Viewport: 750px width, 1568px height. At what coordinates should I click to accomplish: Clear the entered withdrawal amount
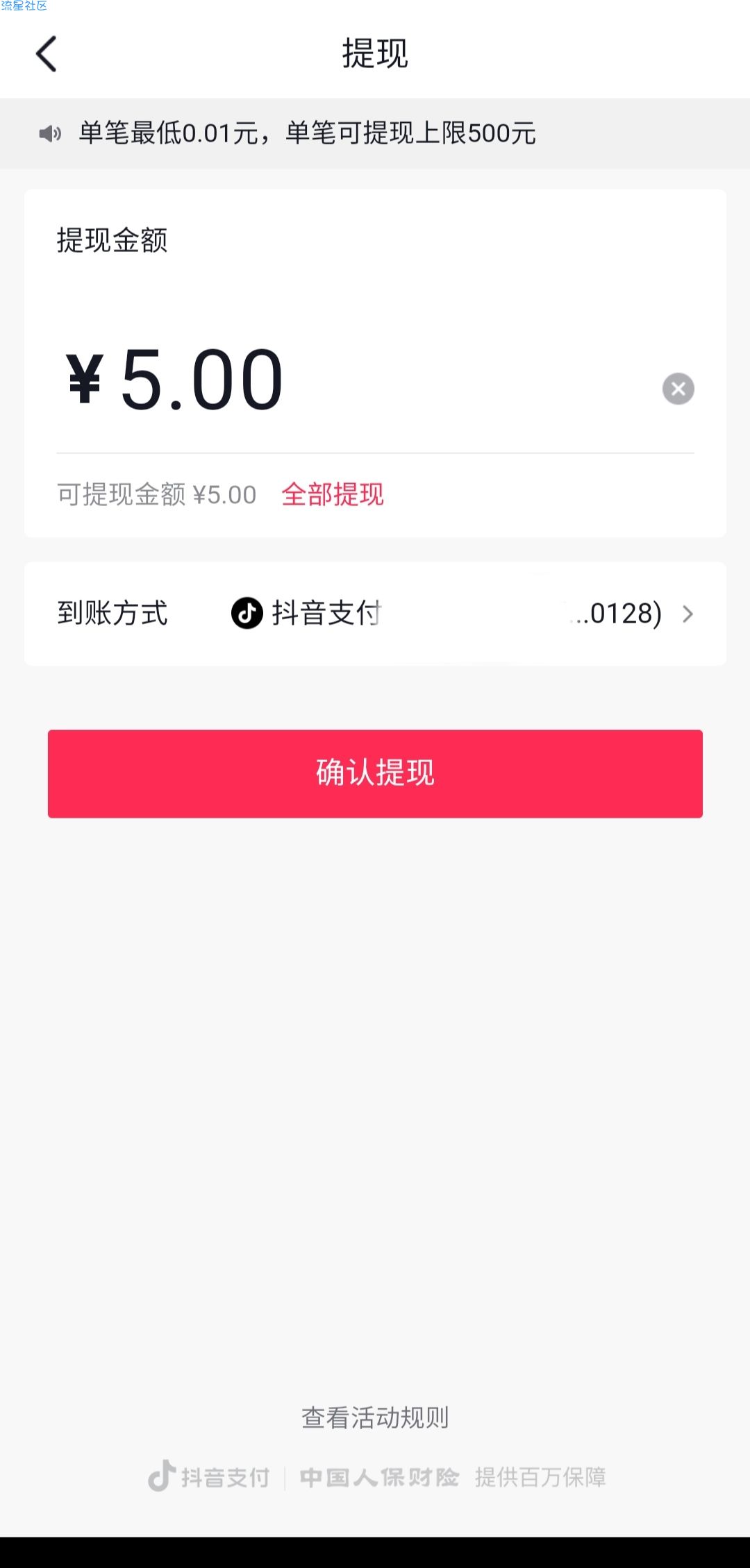tap(678, 389)
